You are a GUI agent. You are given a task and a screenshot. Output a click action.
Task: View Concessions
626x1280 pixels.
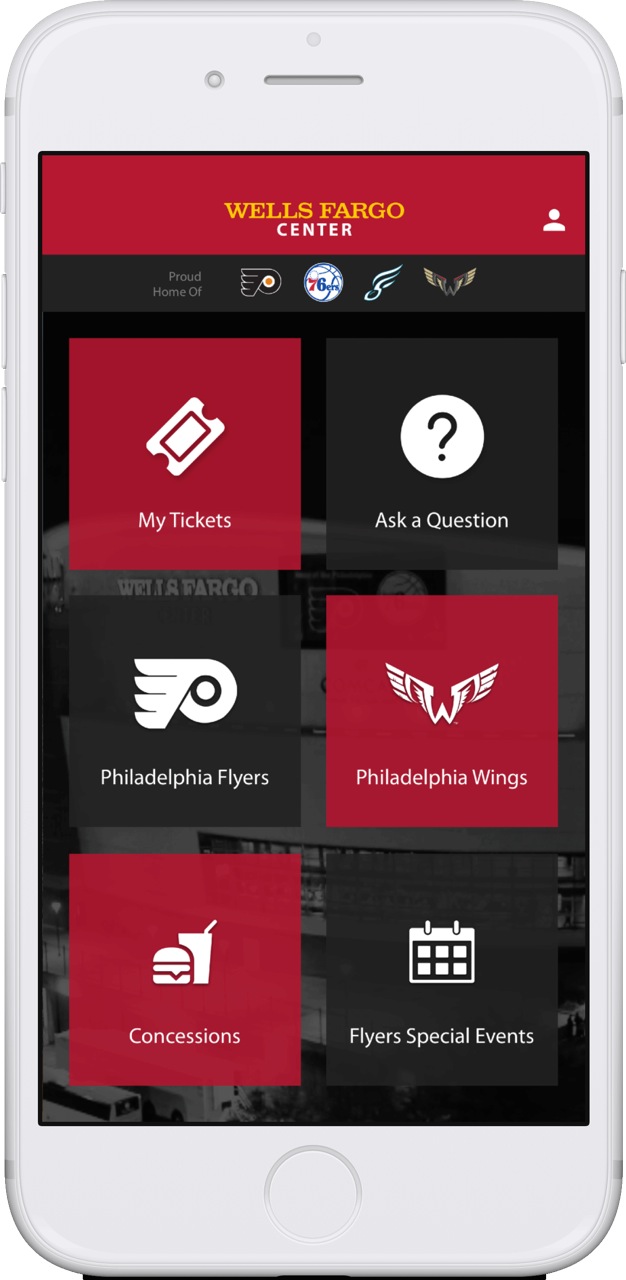coord(185,969)
